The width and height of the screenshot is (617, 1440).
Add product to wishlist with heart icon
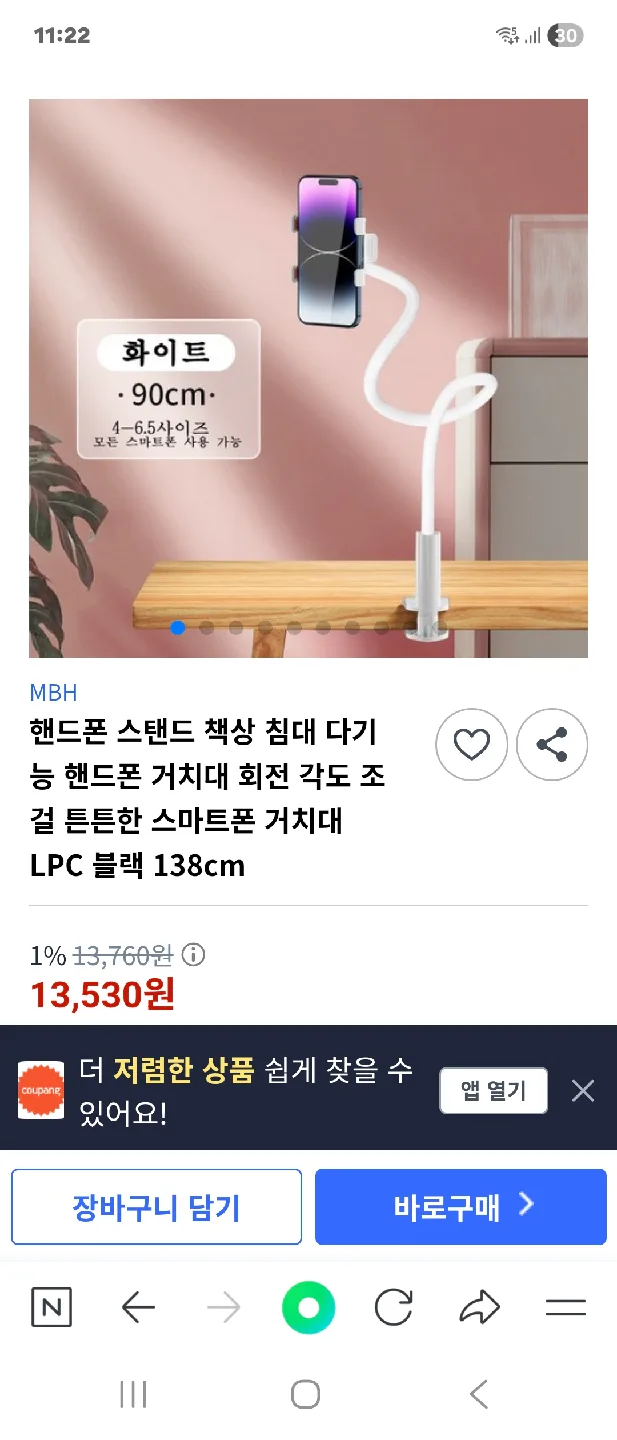point(471,744)
